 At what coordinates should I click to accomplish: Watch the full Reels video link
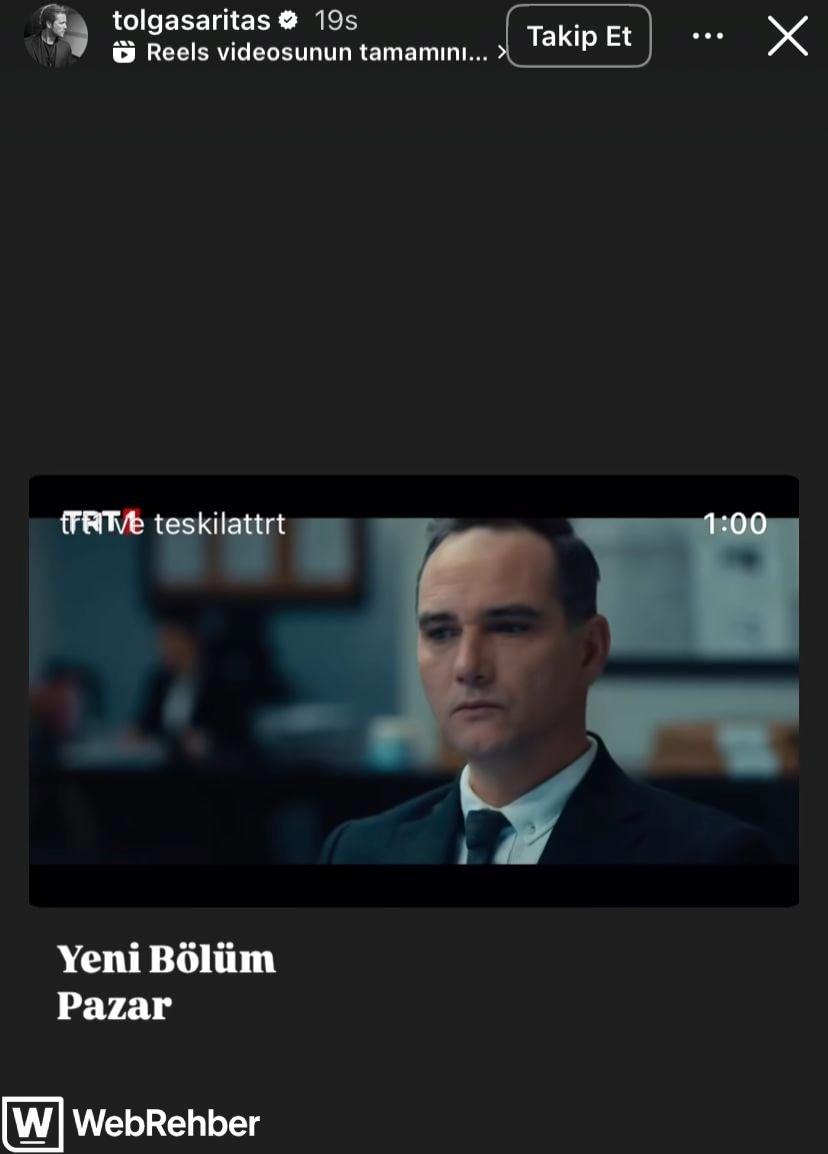315,52
